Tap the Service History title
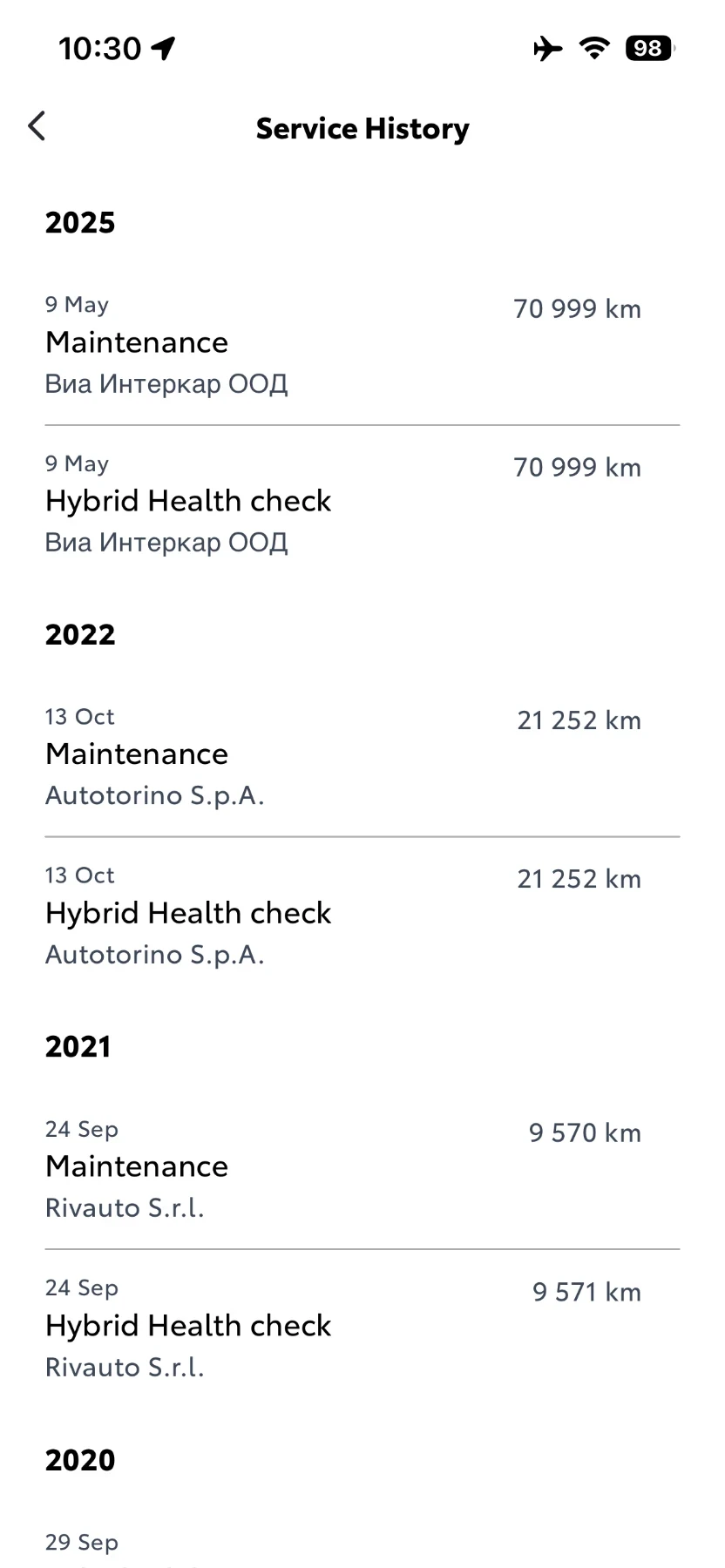Viewport: 725px width, 1568px height. (x=362, y=128)
